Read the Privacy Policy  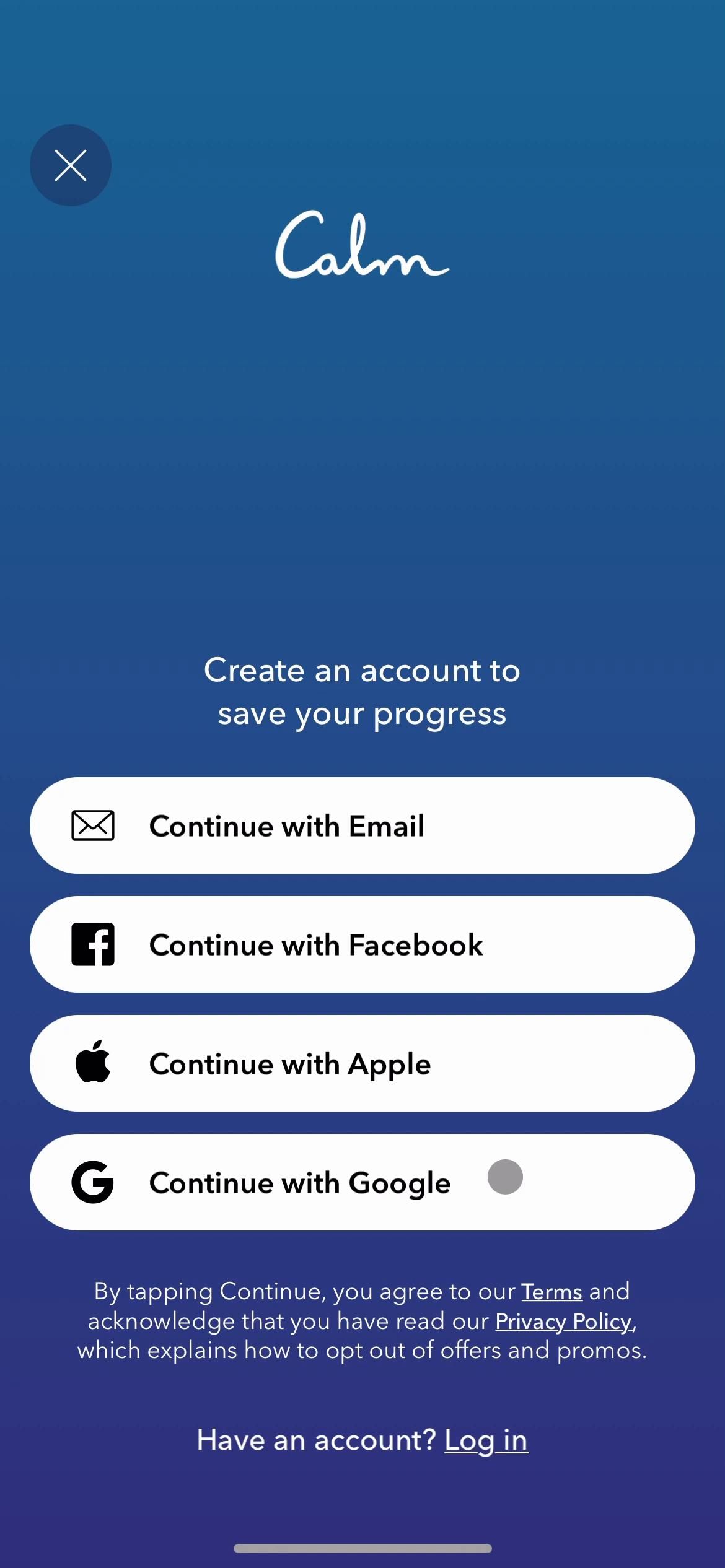pos(563,1322)
